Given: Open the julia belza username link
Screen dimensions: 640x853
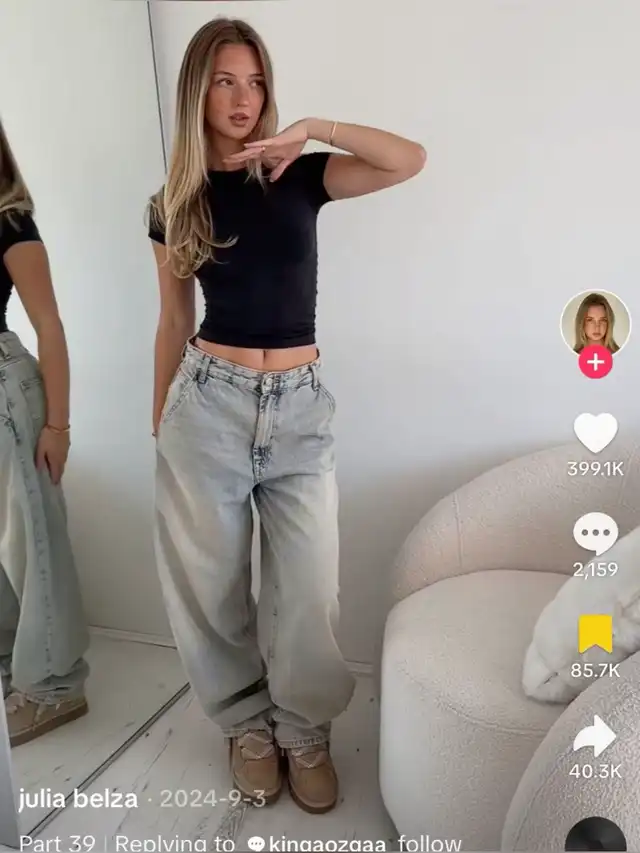Looking at the screenshot, I should pos(78,799).
